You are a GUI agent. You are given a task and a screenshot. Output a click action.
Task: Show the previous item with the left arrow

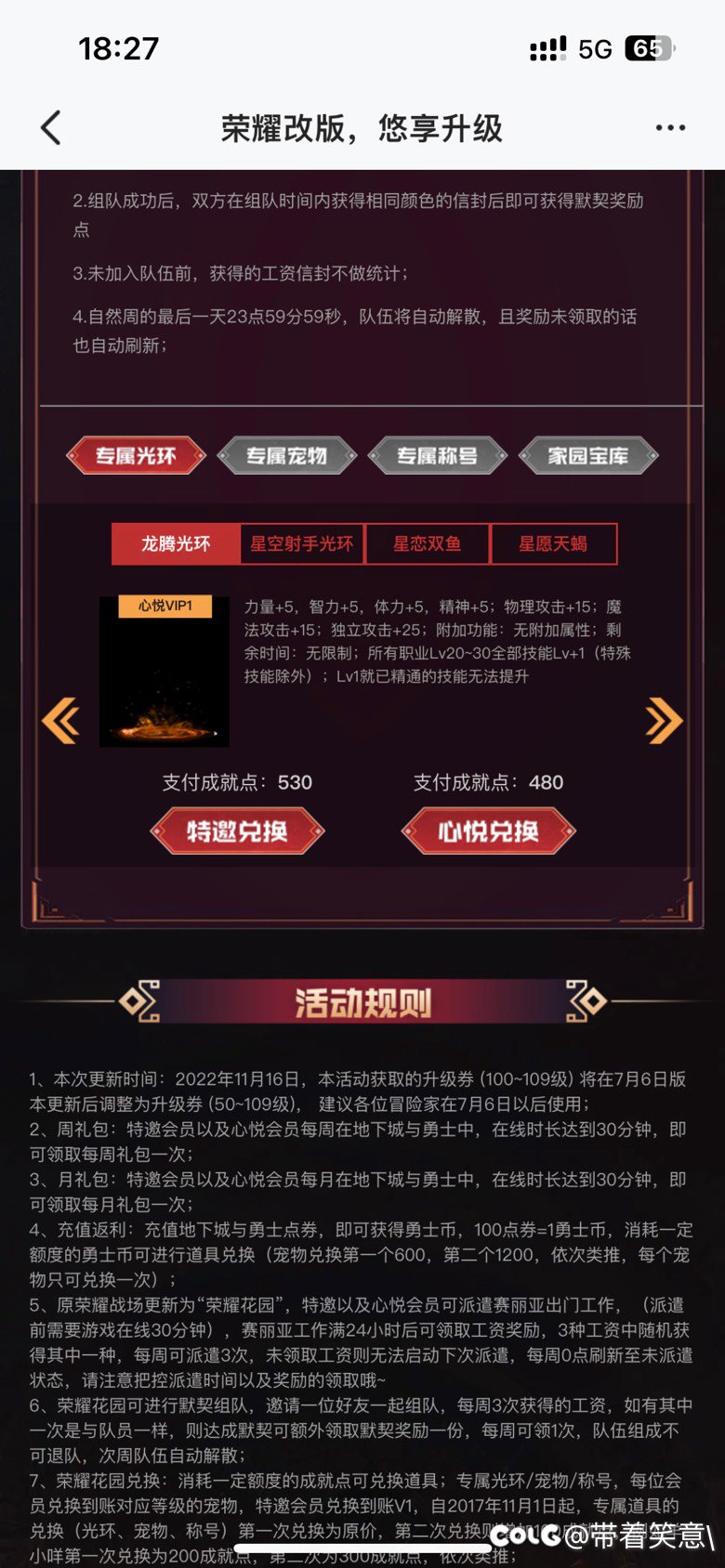[x=61, y=721]
